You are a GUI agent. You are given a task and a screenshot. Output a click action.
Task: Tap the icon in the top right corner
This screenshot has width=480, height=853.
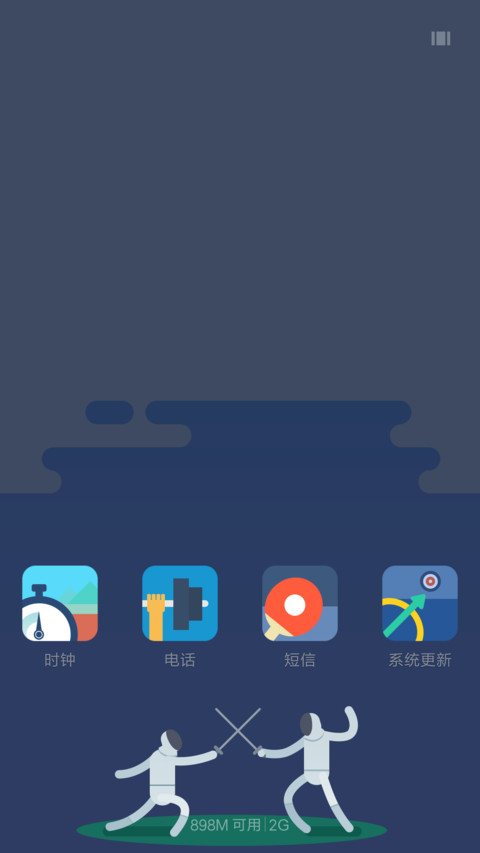(x=441, y=38)
